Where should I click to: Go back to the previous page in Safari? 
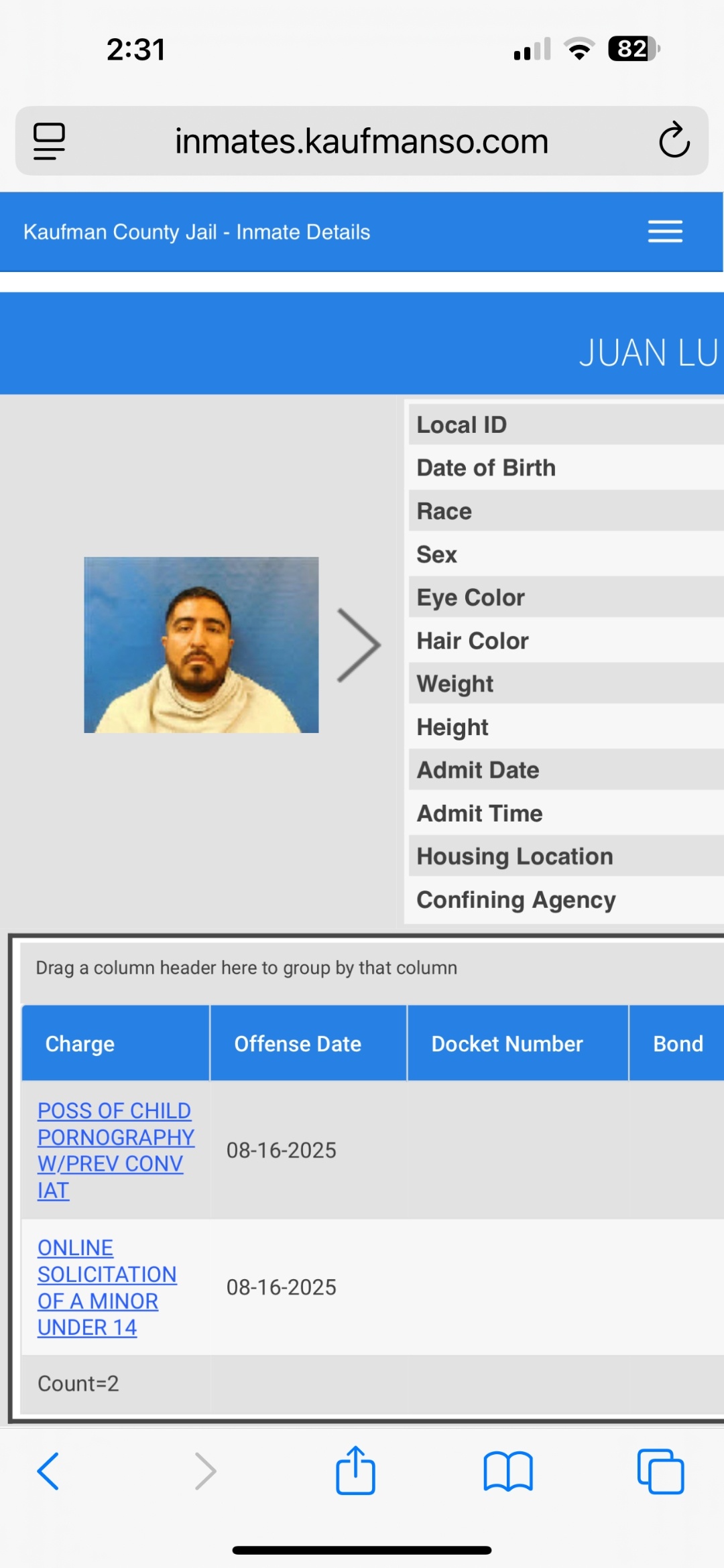click(x=48, y=1471)
